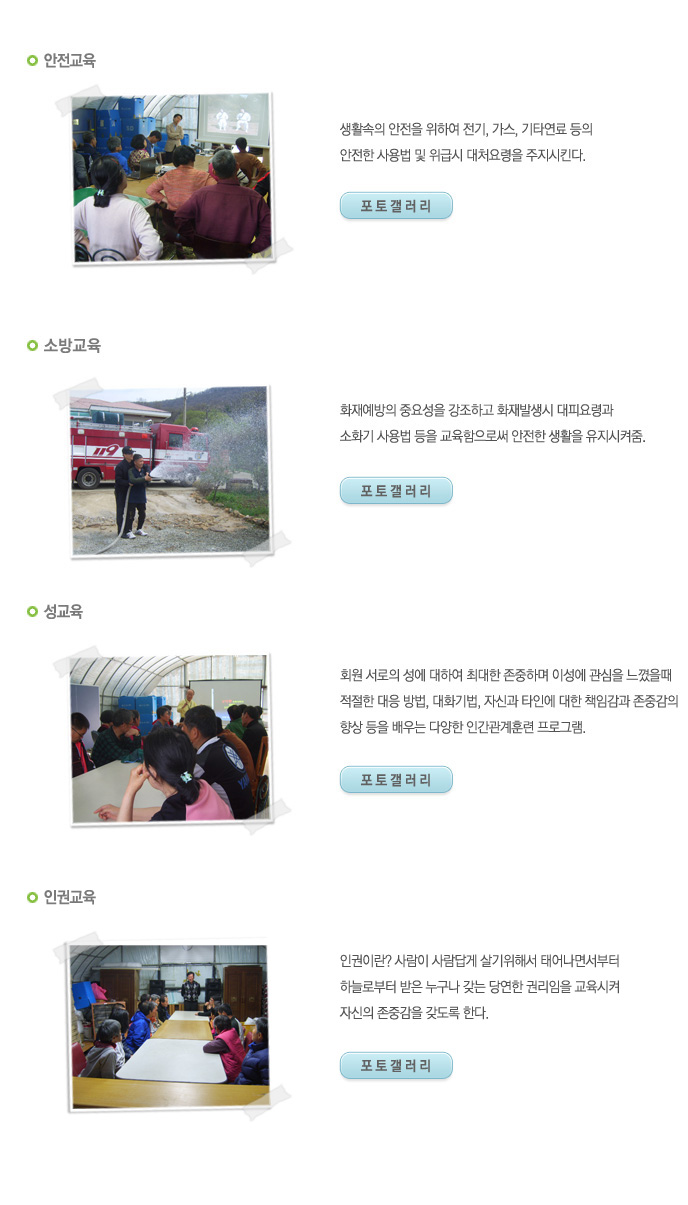This screenshot has height=1205, width=688.
Task: Open the photo gallery for 인권교육
Action: click(x=396, y=1065)
